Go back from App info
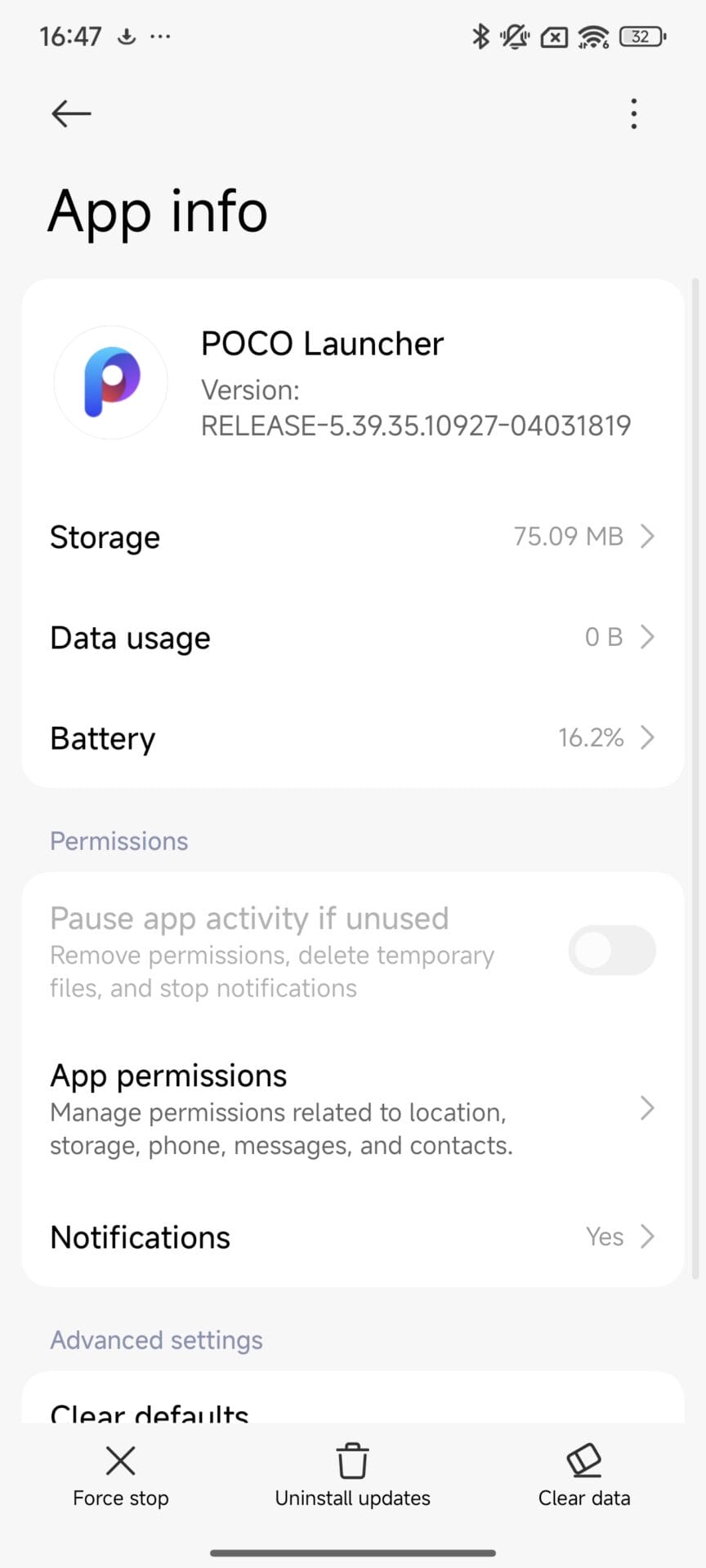This screenshot has width=706, height=1568. [71, 114]
